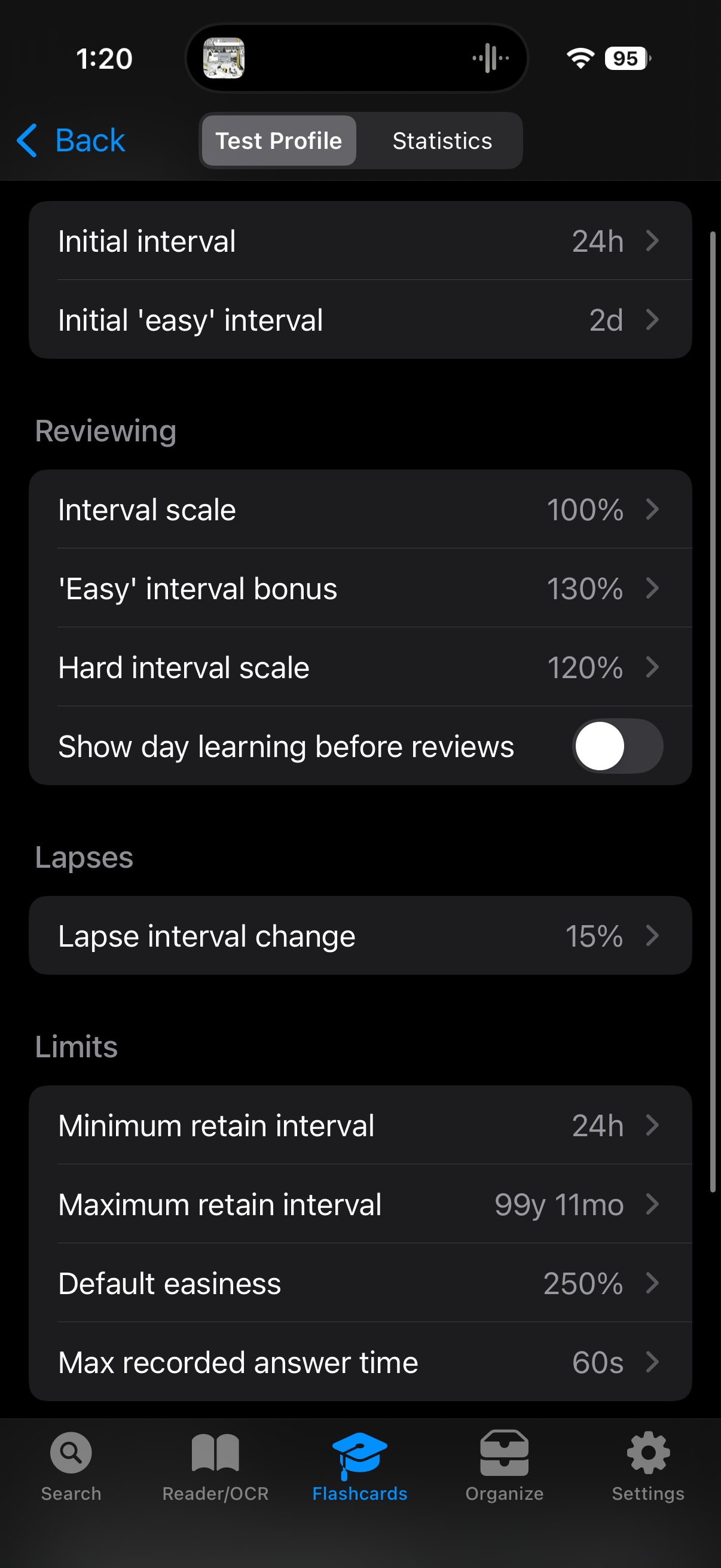
Task: Open Maximum retain interval setting
Action: 360,1204
